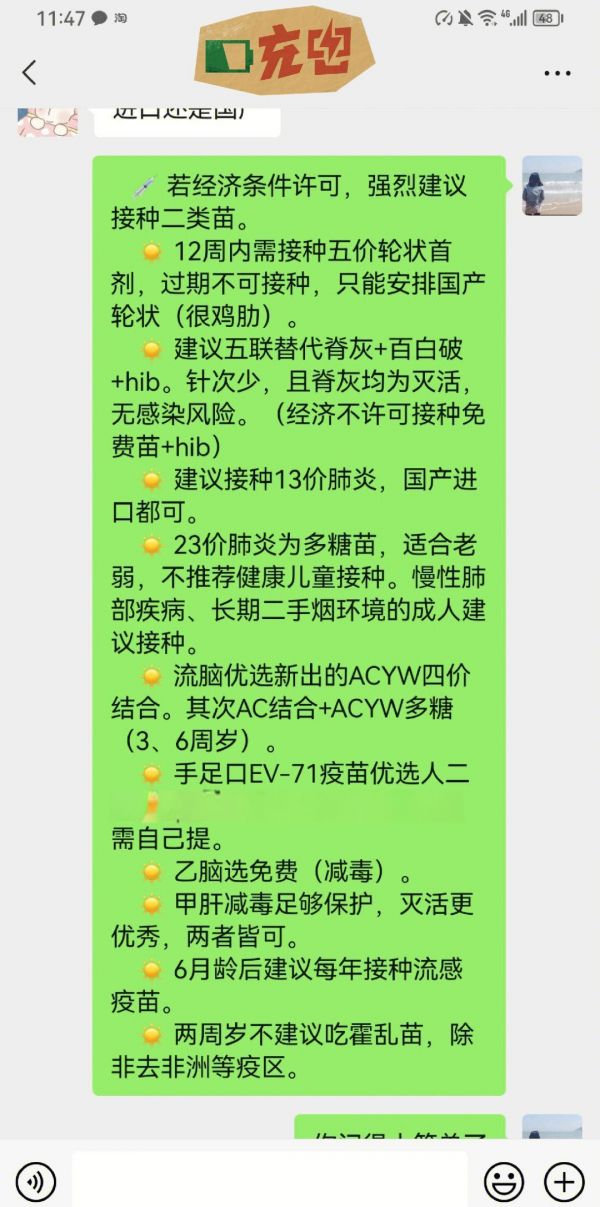The width and height of the screenshot is (600, 1207).
Task: Open sender's beach avatar profile
Action: coord(552,186)
